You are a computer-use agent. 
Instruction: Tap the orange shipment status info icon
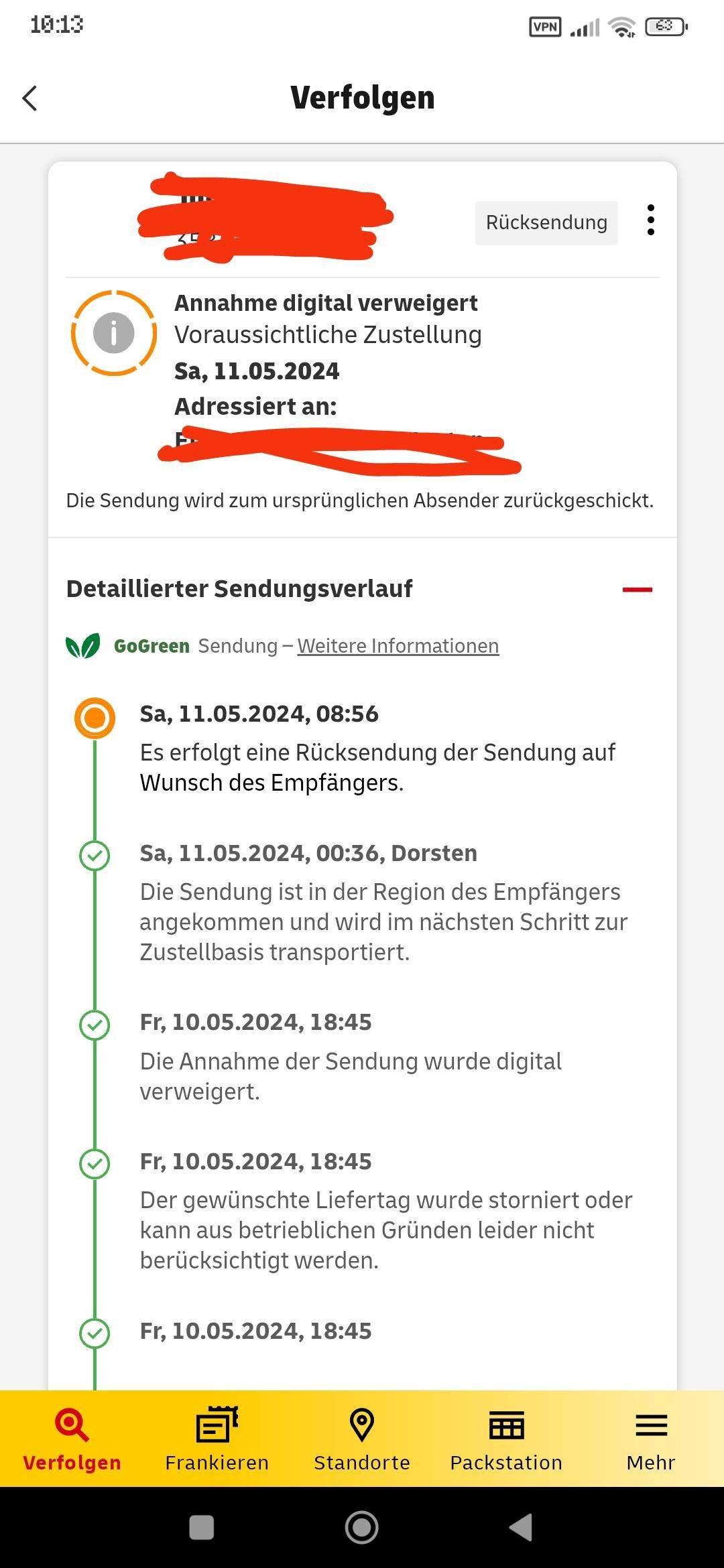click(113, 332)
